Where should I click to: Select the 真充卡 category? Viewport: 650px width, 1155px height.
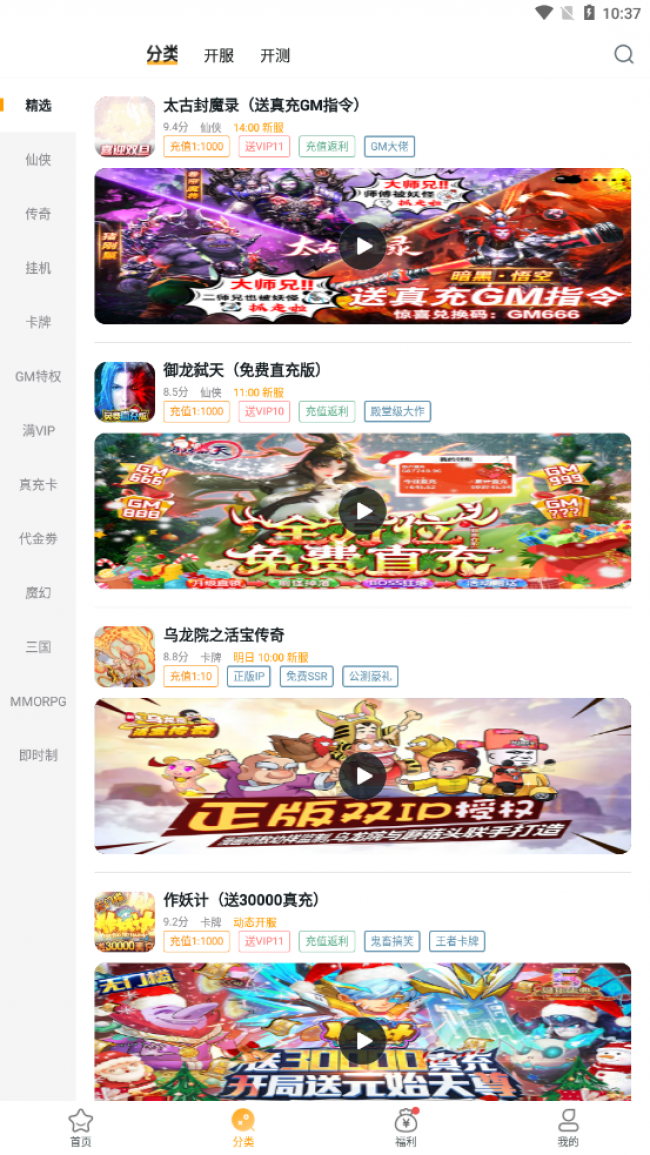click(x=38, y=484)
